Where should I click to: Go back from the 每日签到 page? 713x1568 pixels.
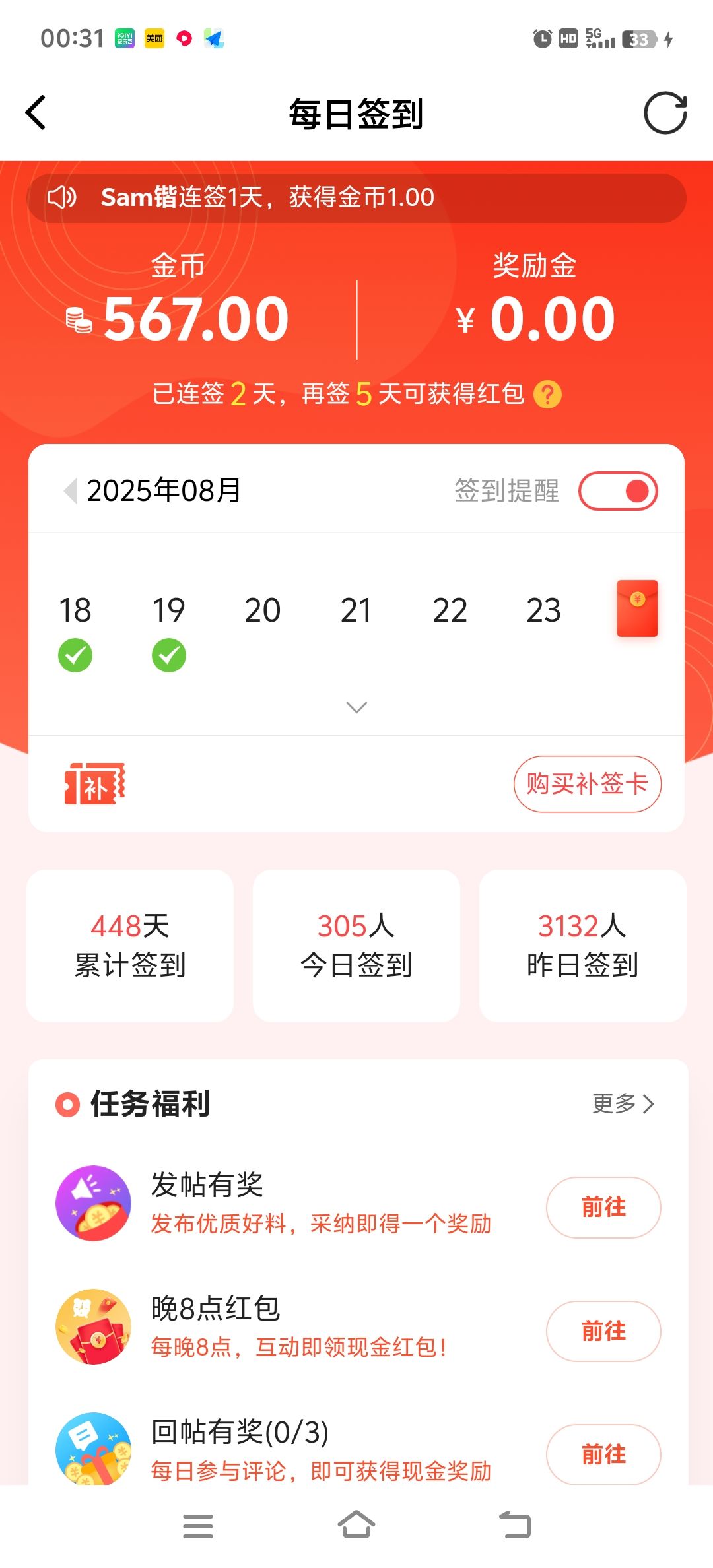pos(36,113)
